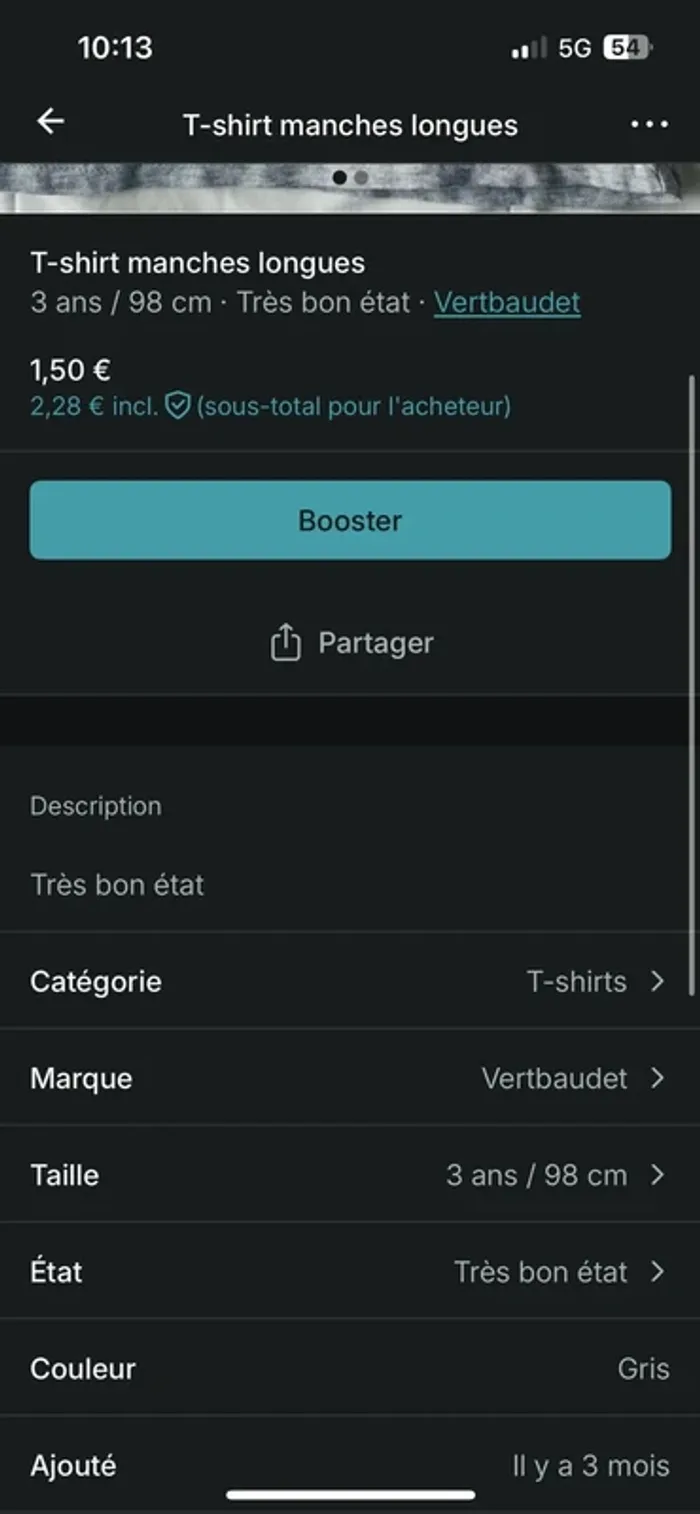The height and width of the screenshot is (1514, 700).
Task: Open the Catégorie T-shirts row
Action: pyautogui.click(x=350, y=981)
